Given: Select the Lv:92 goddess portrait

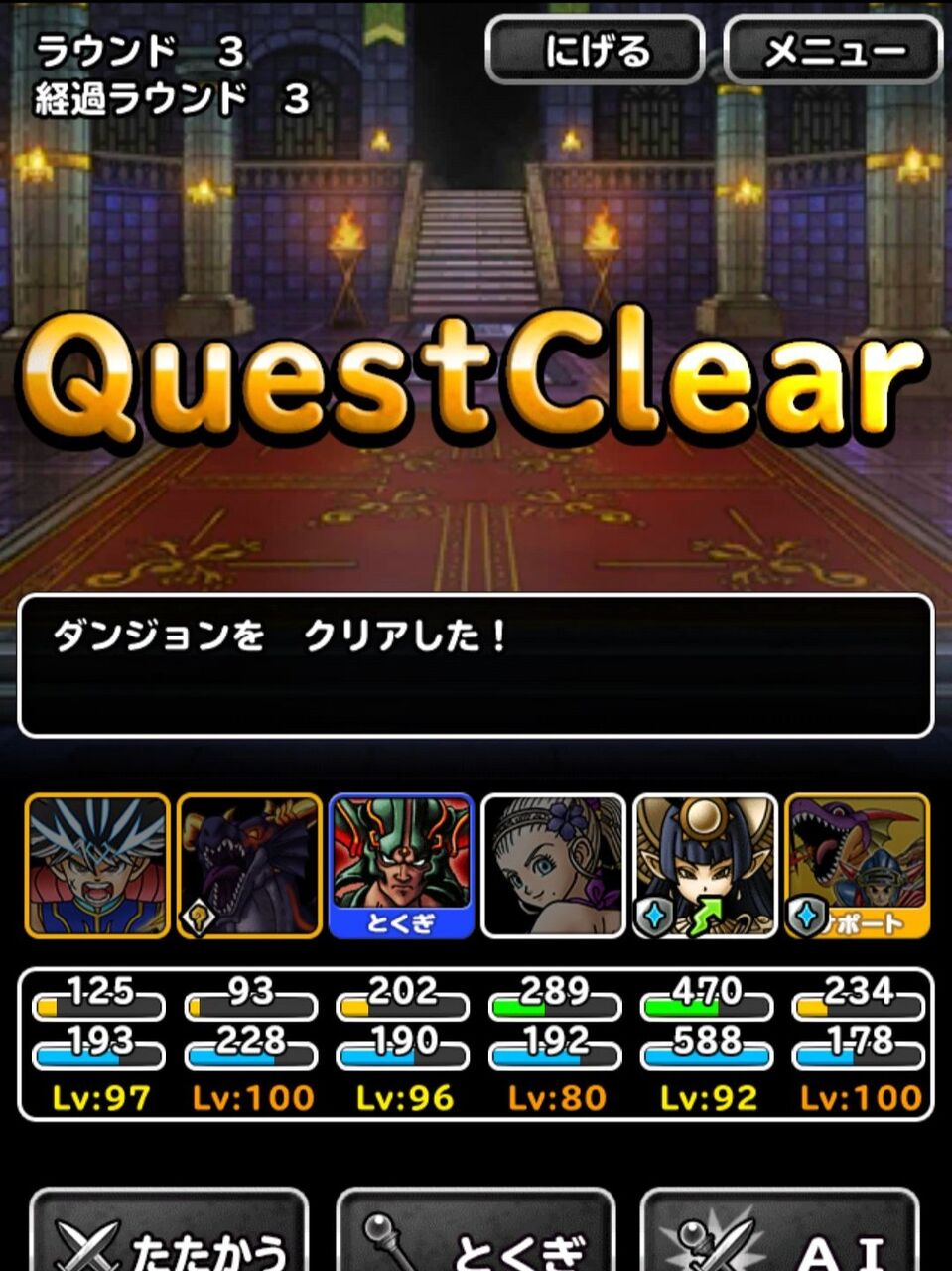Looking at the screenshot, I should 707,864.
